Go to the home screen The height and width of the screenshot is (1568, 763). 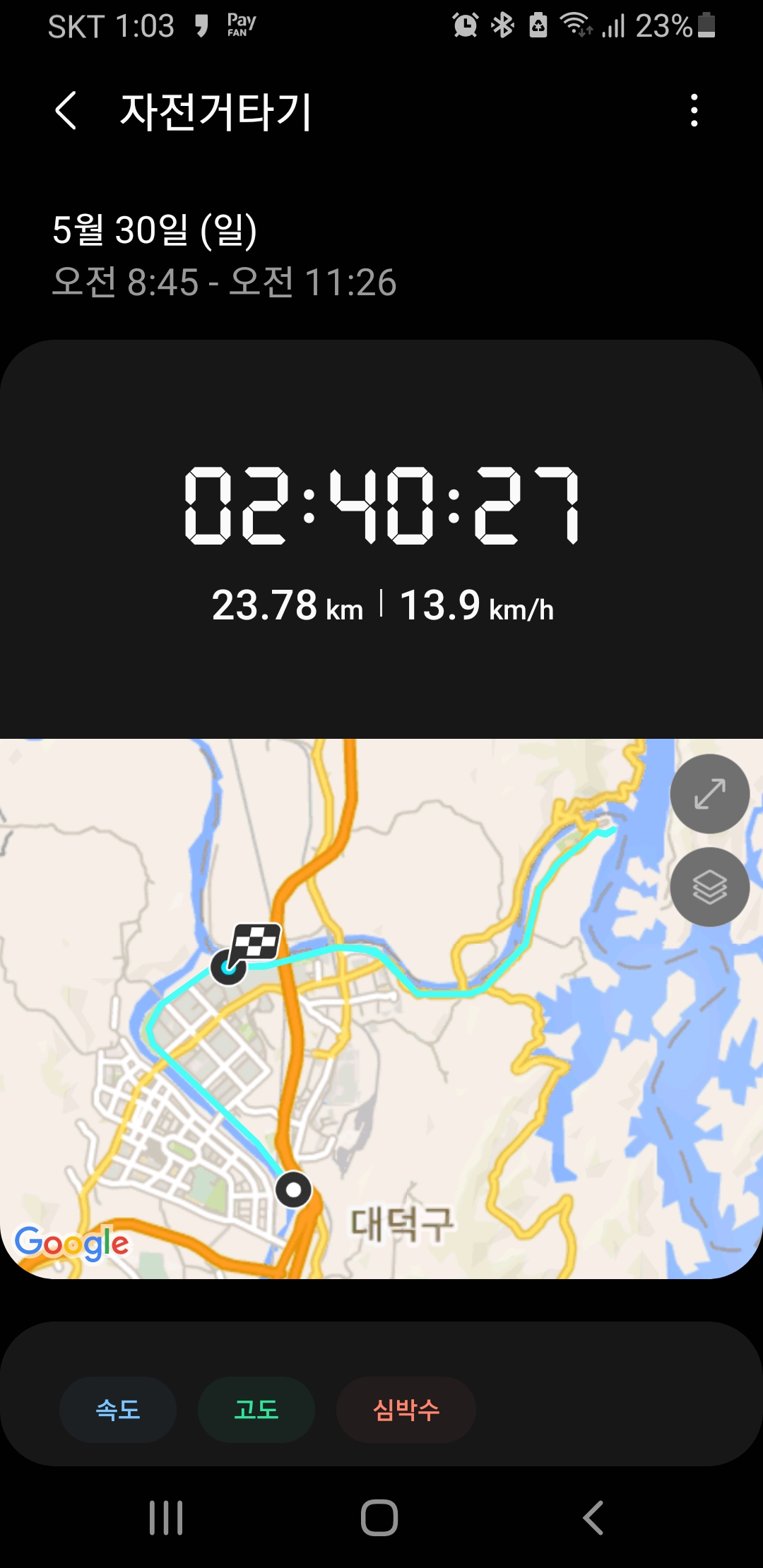pos(379,1518)
